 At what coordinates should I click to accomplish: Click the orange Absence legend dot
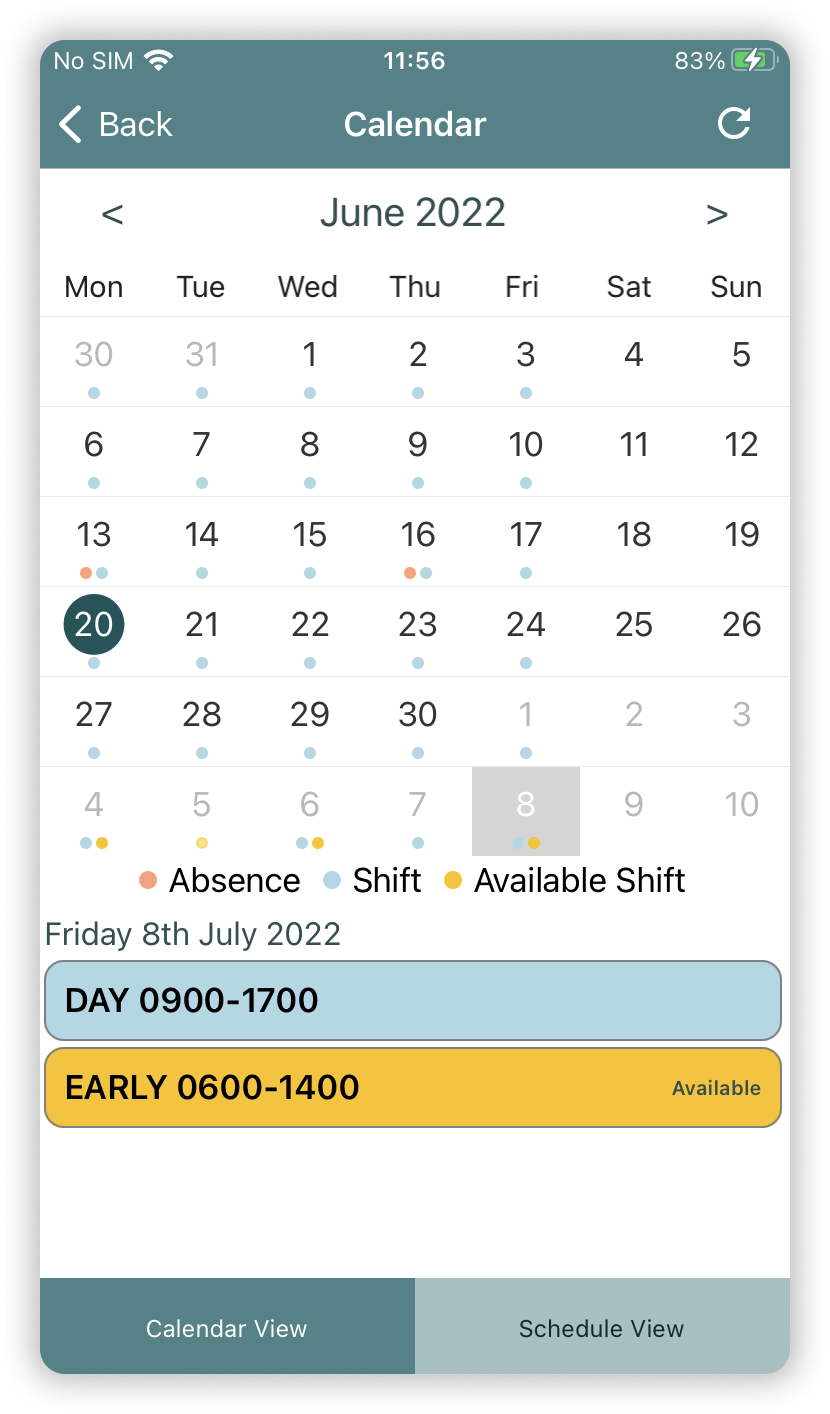click(146, 880)
